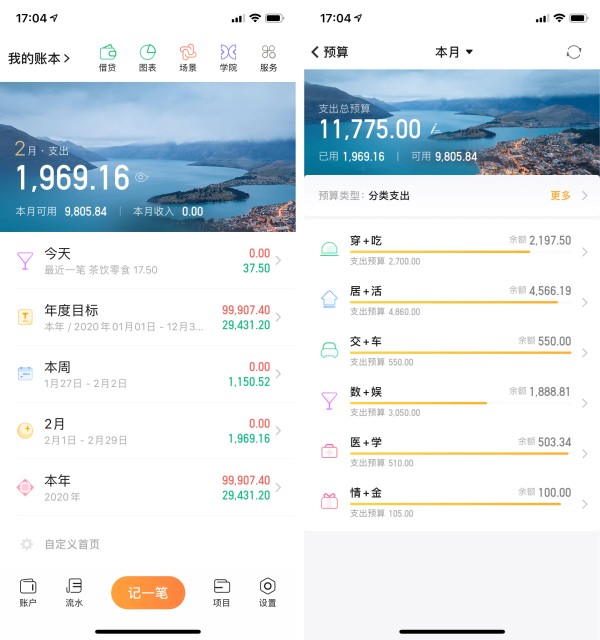Open the 医+学 budget category

[x=452, y=451]
